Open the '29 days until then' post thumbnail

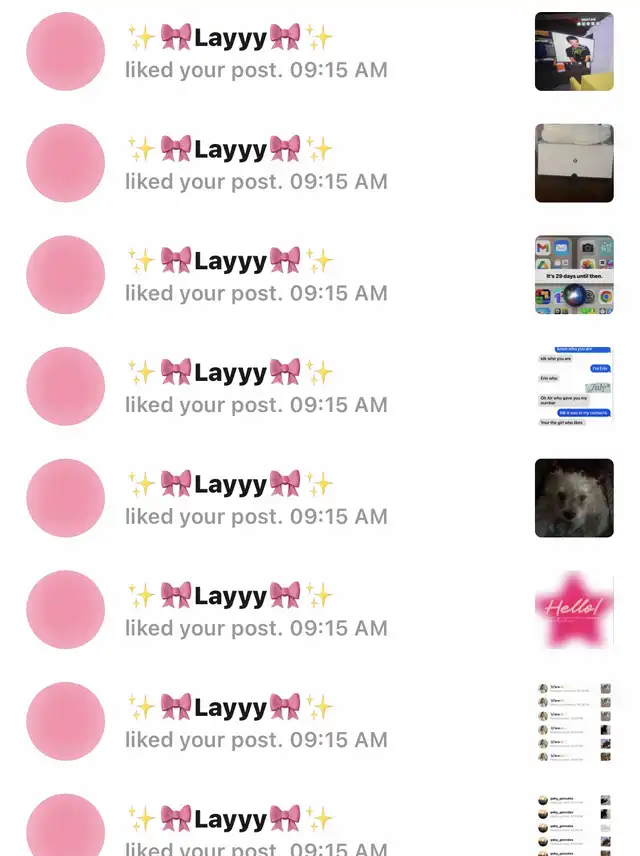574,275
